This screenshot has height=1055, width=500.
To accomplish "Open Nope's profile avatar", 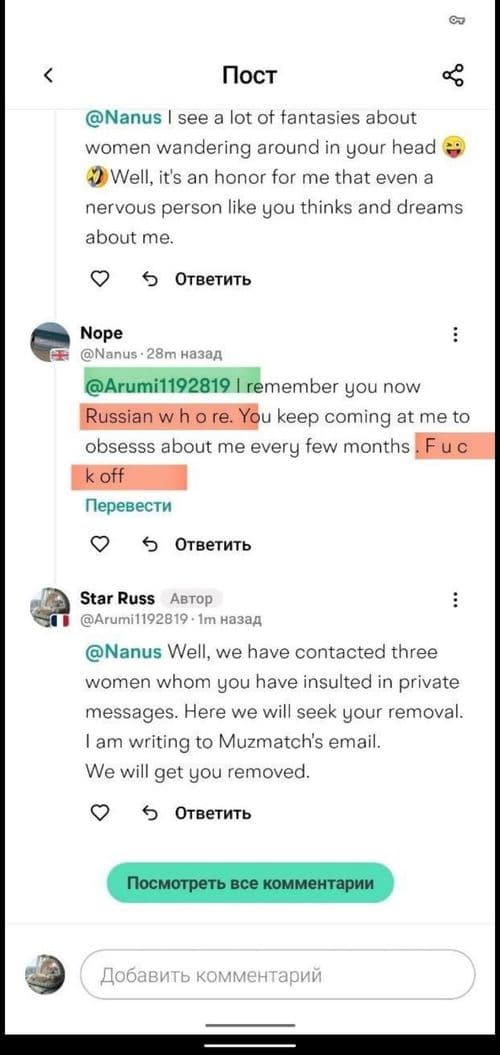I will coord(50,342).
